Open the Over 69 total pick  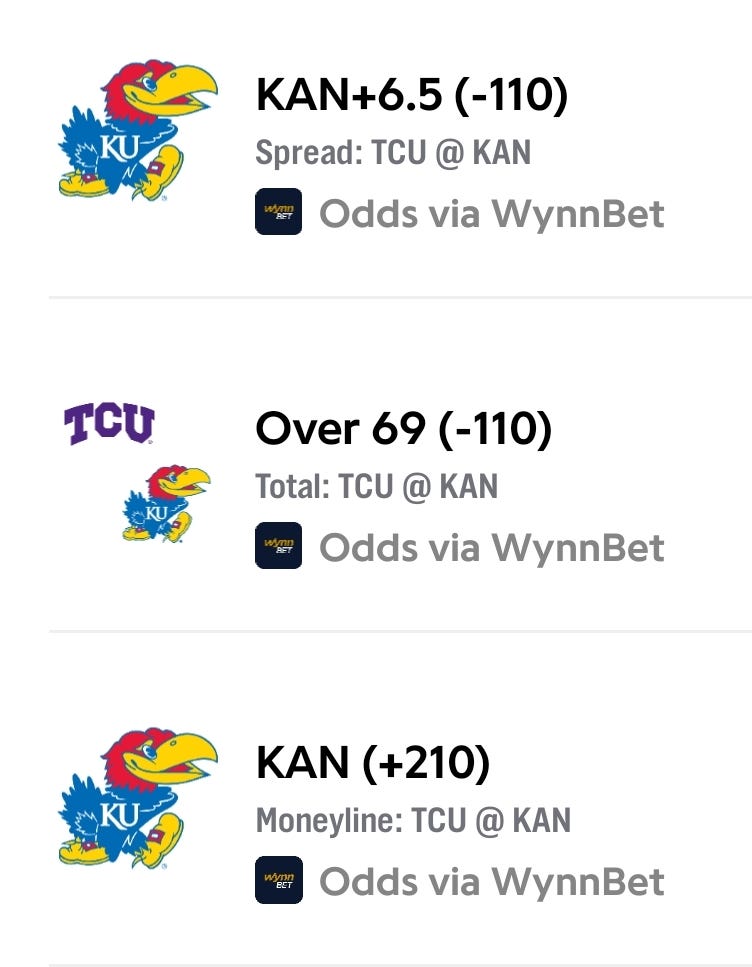[403, 430]
